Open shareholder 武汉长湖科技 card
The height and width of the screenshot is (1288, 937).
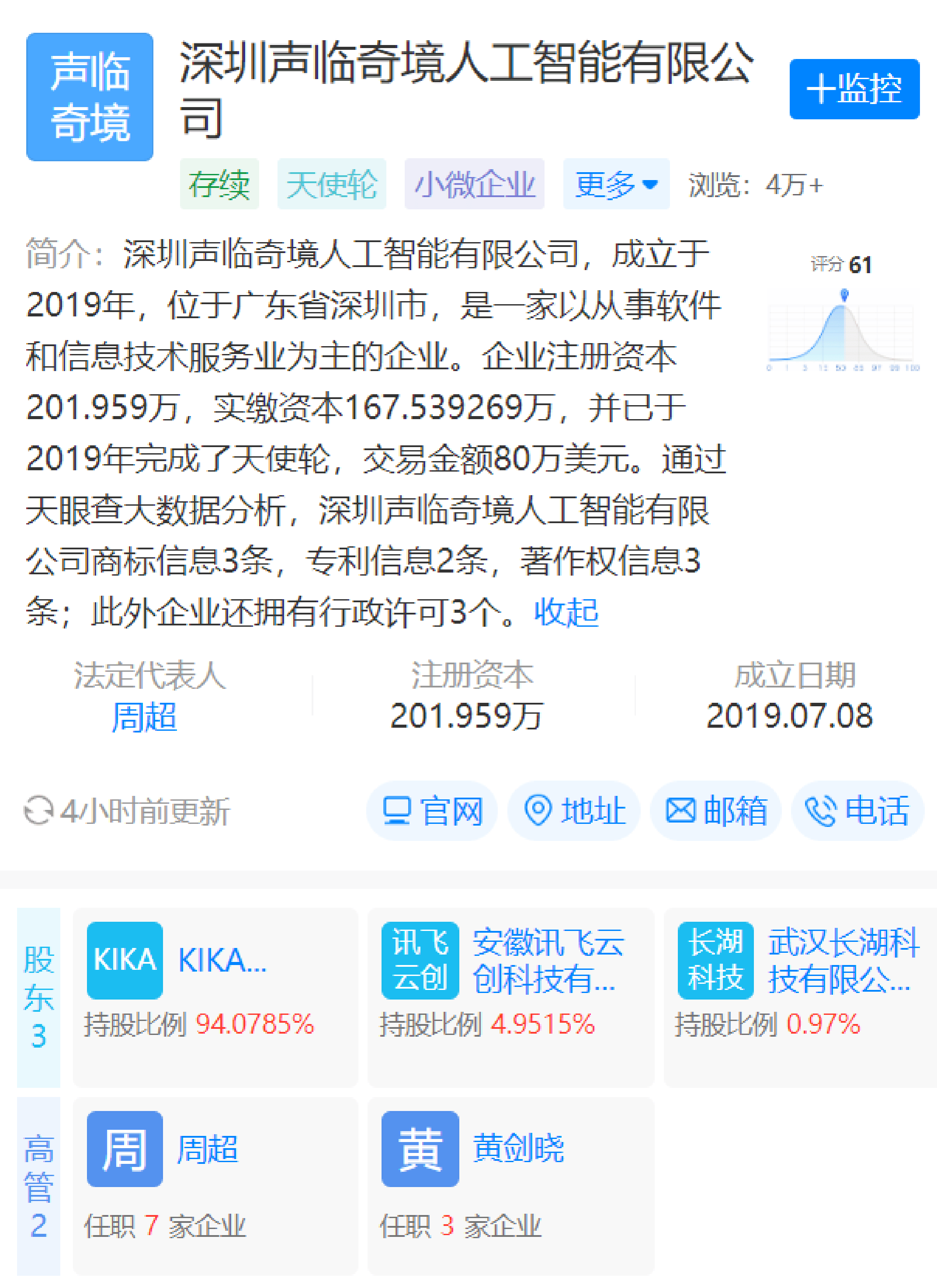coord(800,996)
